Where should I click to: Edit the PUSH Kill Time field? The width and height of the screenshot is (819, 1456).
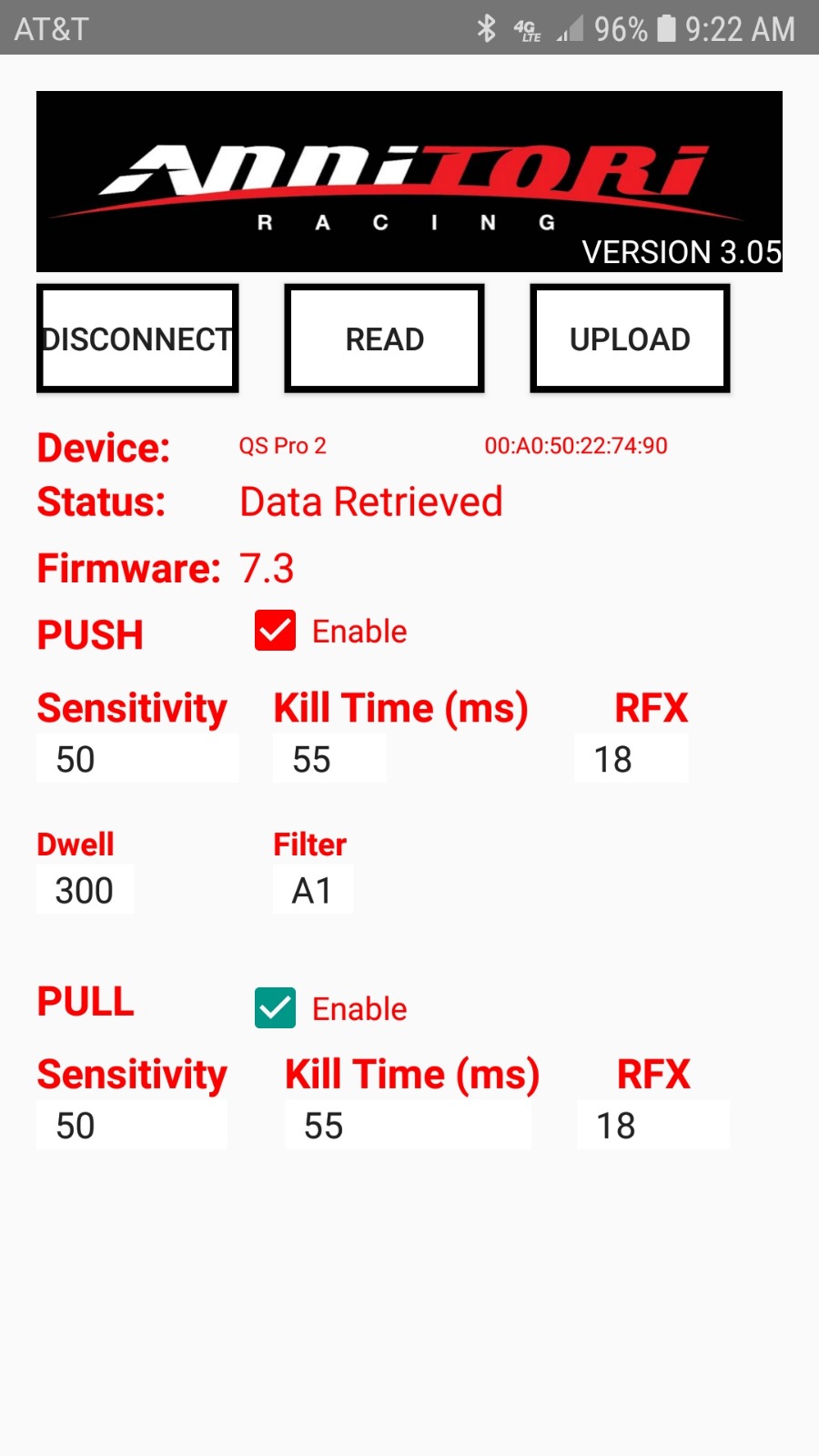tap(329, 759)
